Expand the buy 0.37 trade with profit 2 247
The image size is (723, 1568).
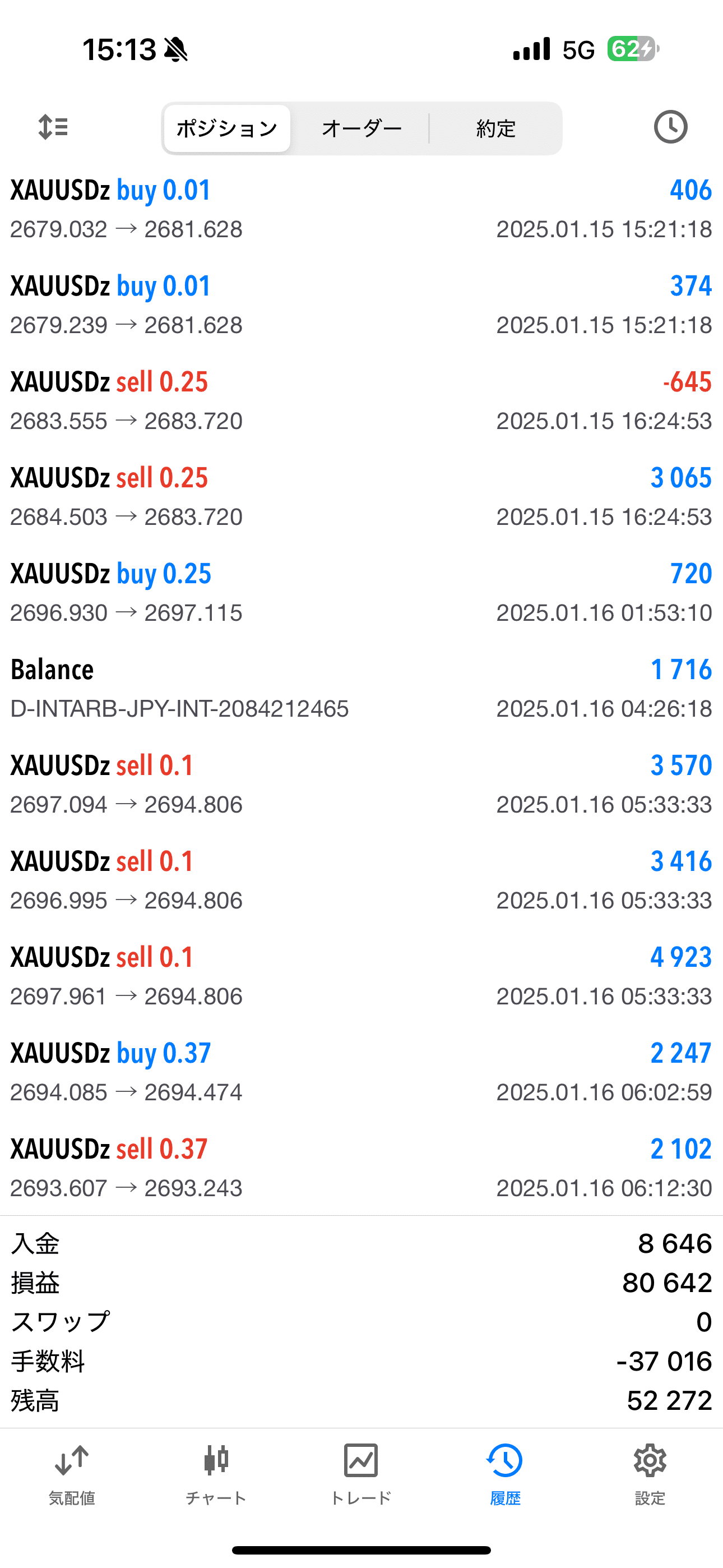pyautogui.click(x=361, y=1072)
